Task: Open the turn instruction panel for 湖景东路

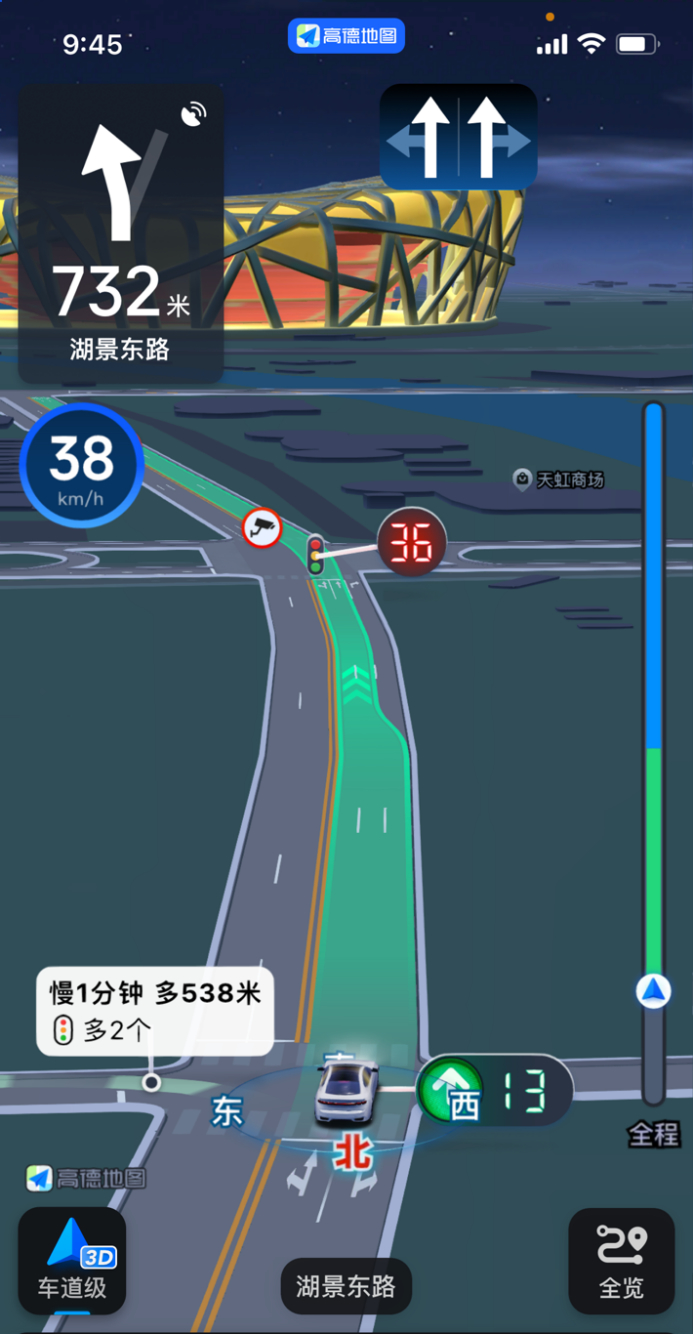Action: click(x=120, y=235)
